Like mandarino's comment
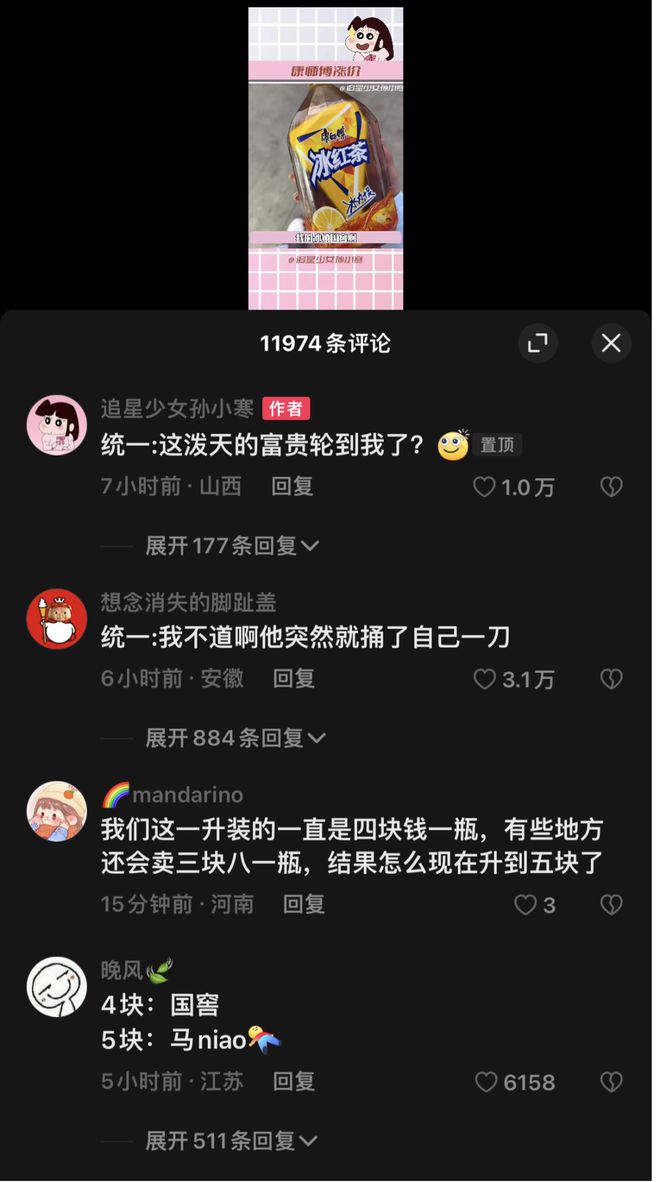Image resolution: width=660 pixels, height=1182 pixels. (525, 905)
